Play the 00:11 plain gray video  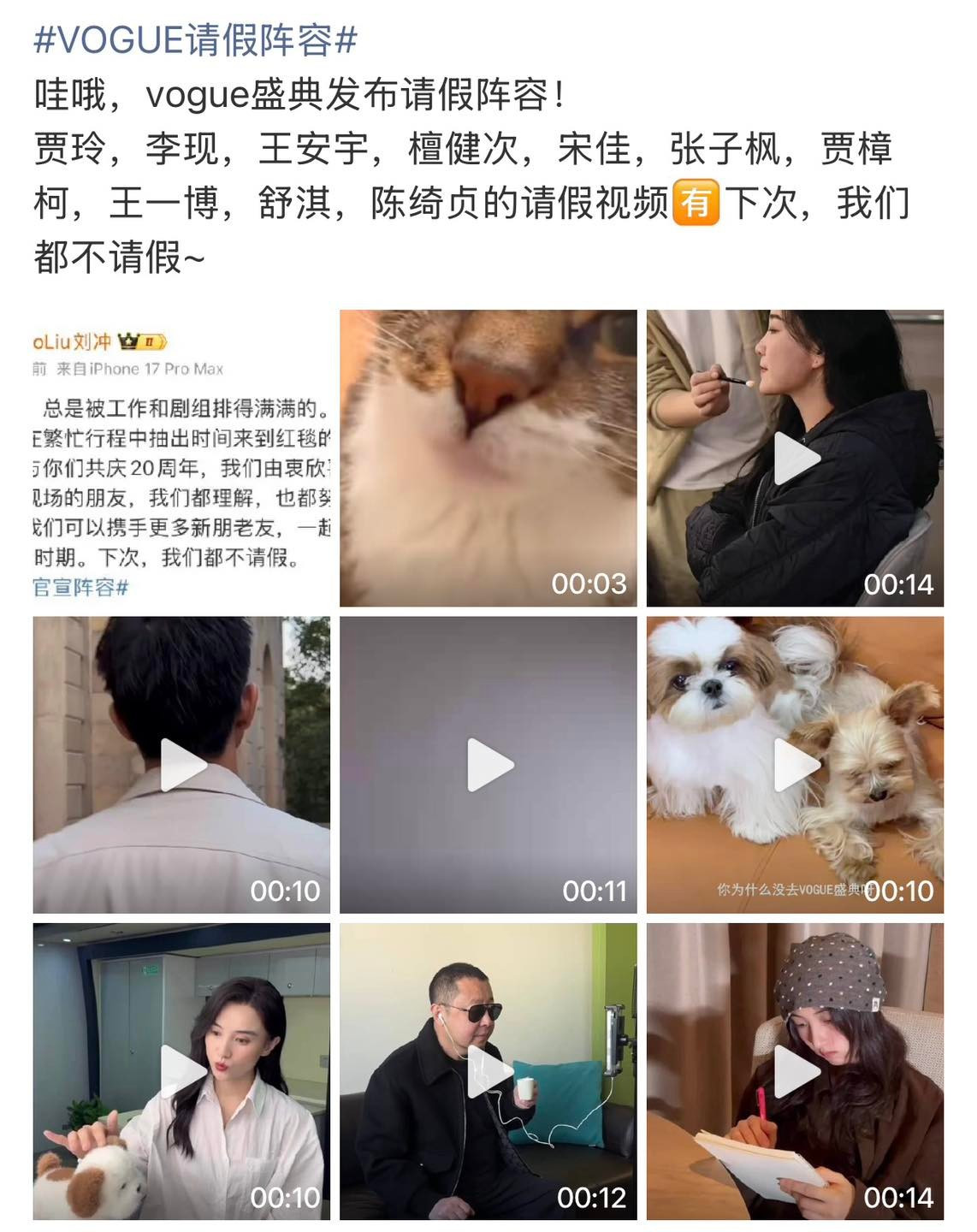tap(489, 765)
